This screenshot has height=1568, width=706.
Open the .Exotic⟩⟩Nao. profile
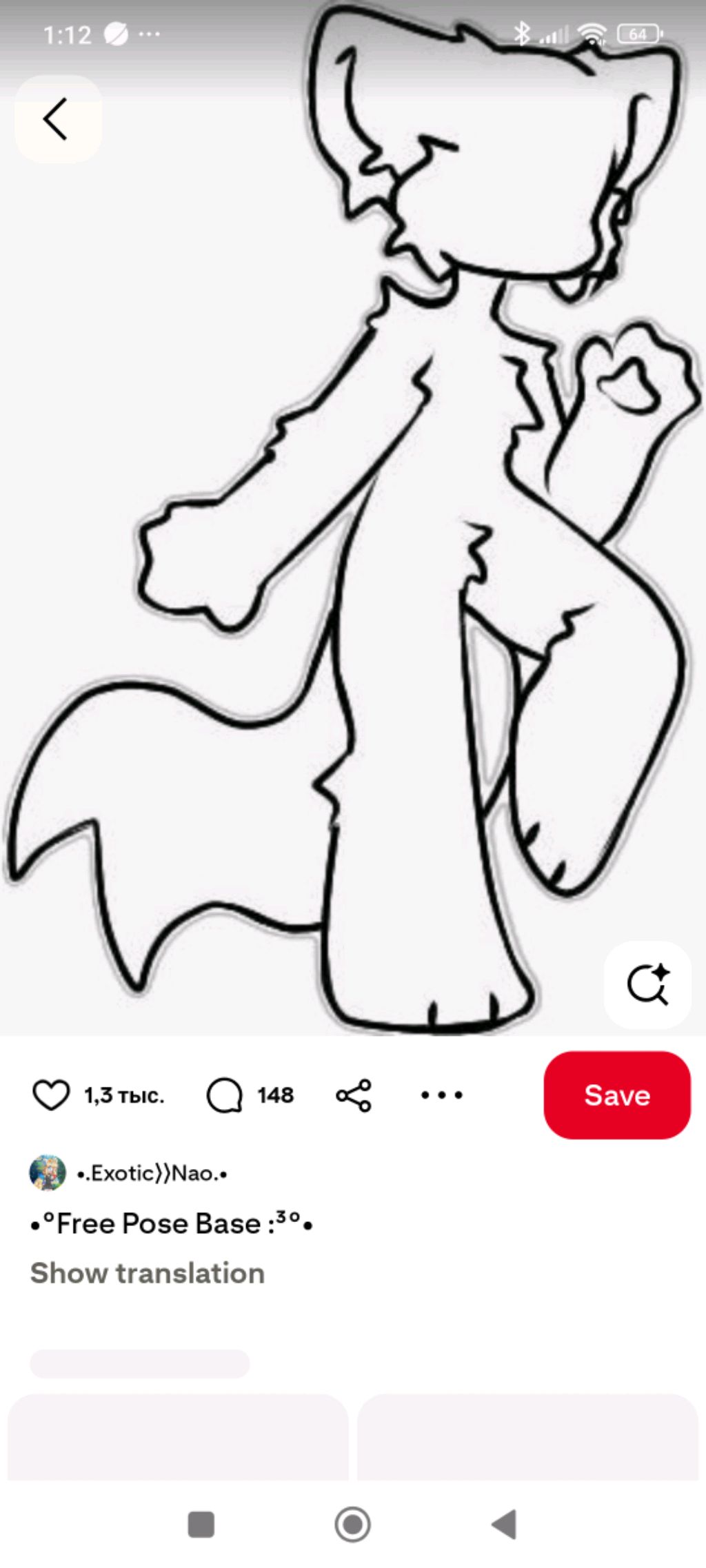coord(152,1172)
